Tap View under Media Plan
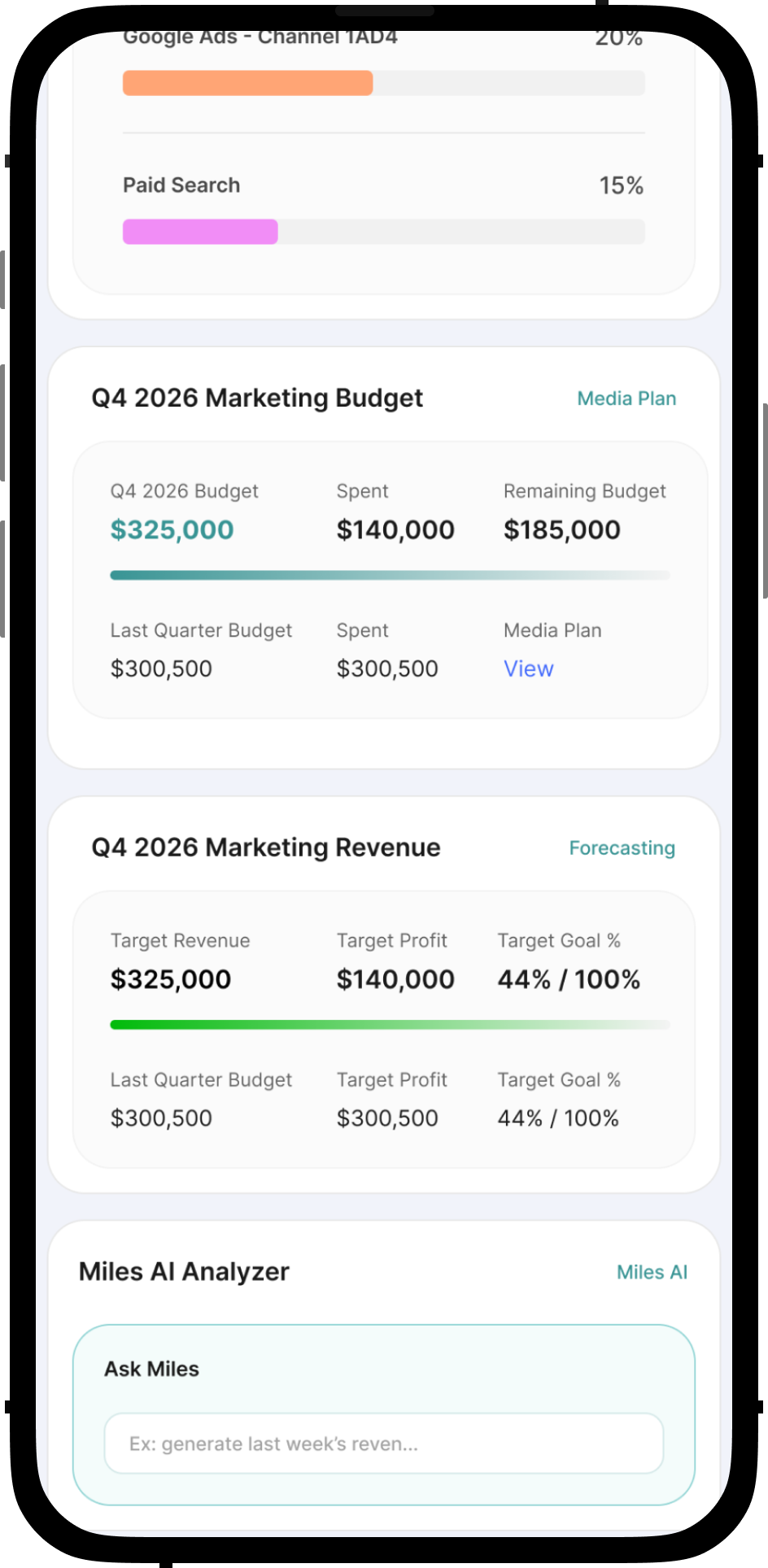The width and height of the screenshot is (768, 1568). click(x=529, y=669)
